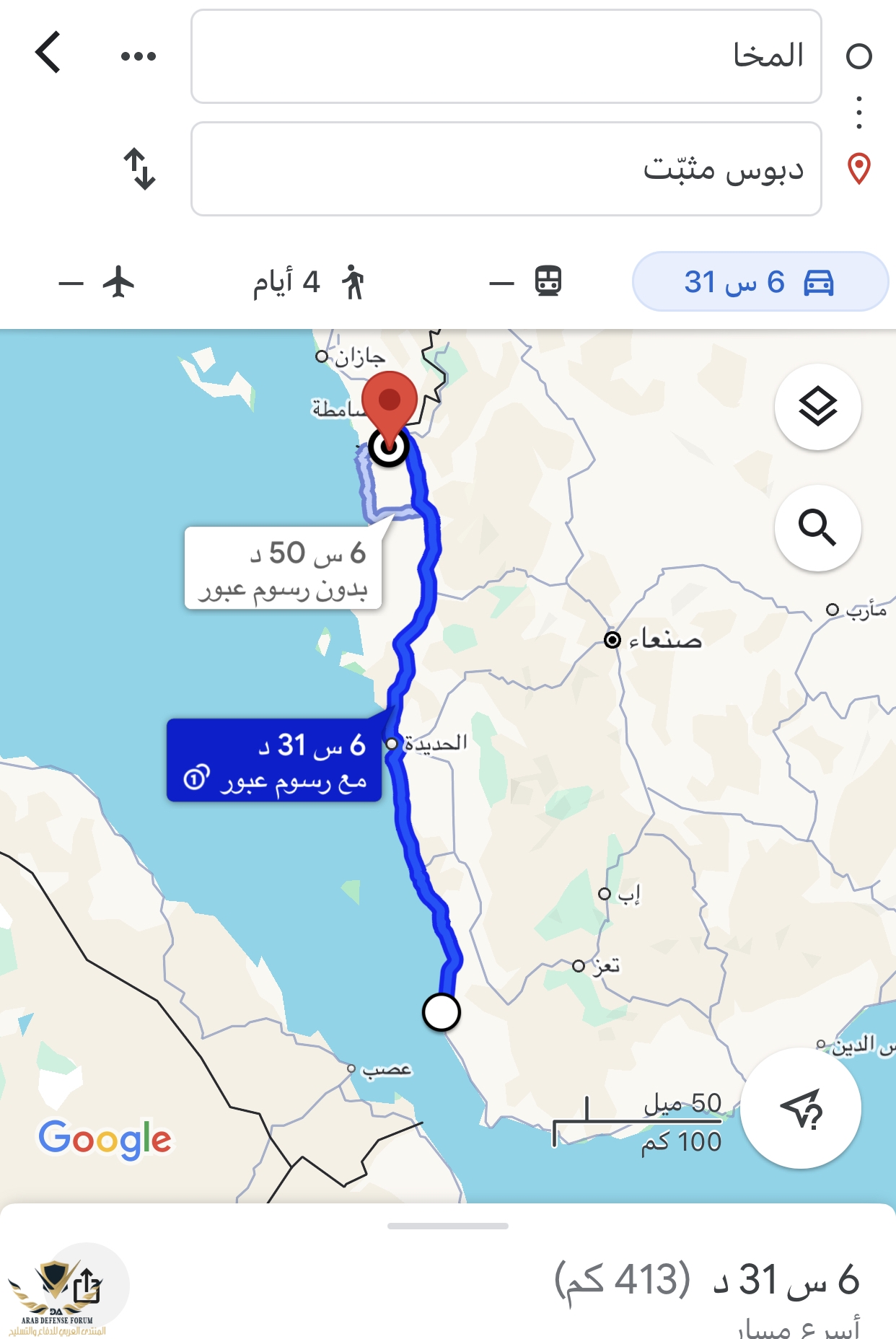This screenshot has width=896, height=1339.
Task: Select the toll route label 6 س 31 د
Action: [274, 760]
